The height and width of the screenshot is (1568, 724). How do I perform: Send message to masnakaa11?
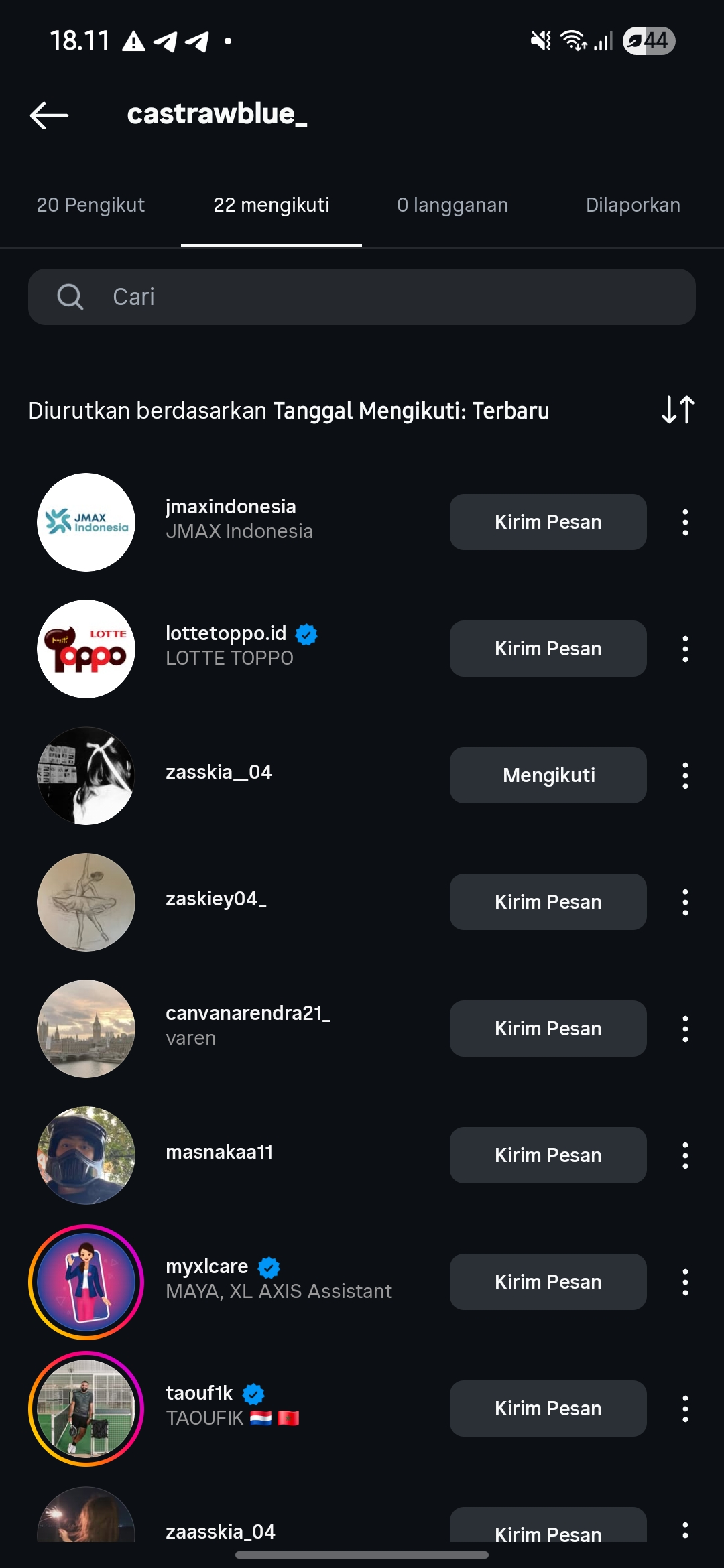[x=548, y=1155]
